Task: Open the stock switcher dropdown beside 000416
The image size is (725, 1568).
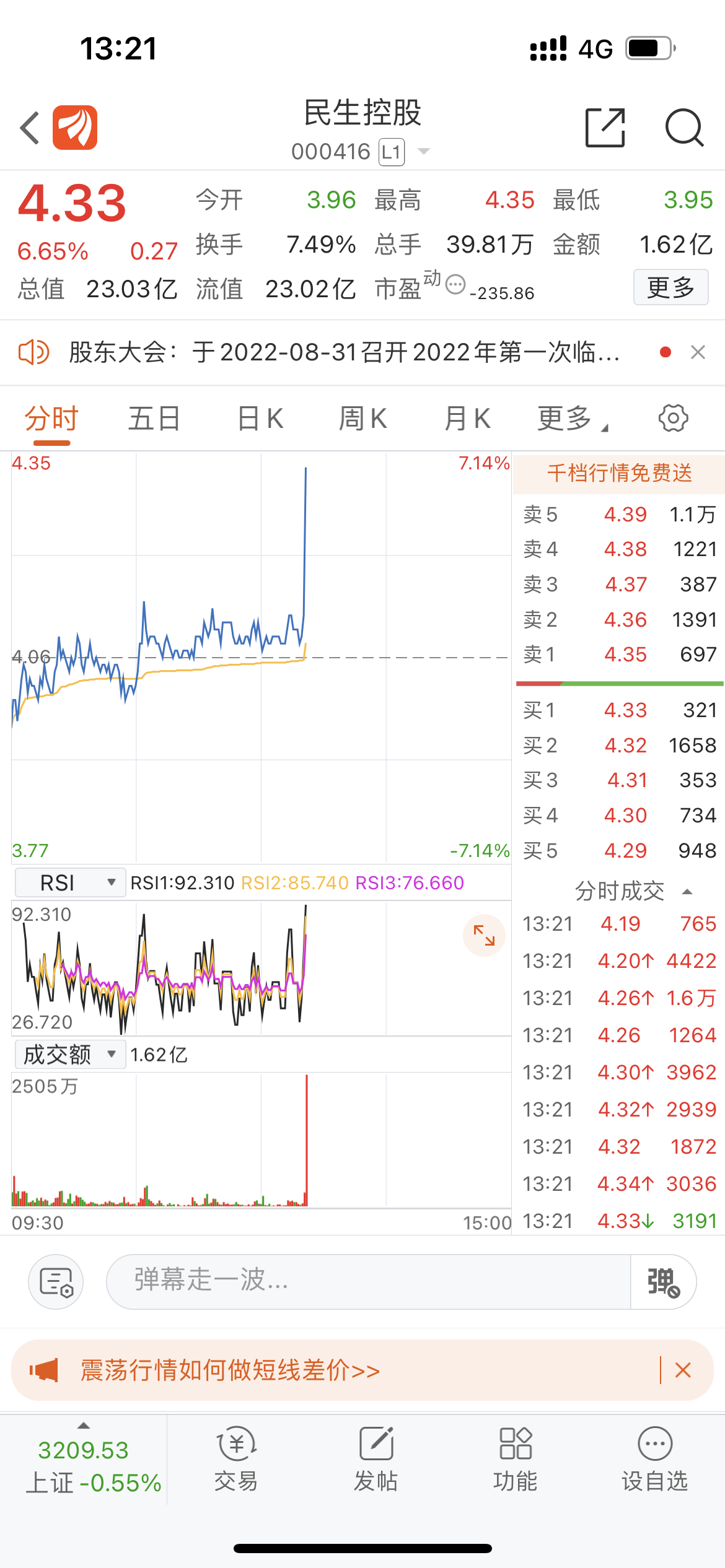Action: coord(424,151)
